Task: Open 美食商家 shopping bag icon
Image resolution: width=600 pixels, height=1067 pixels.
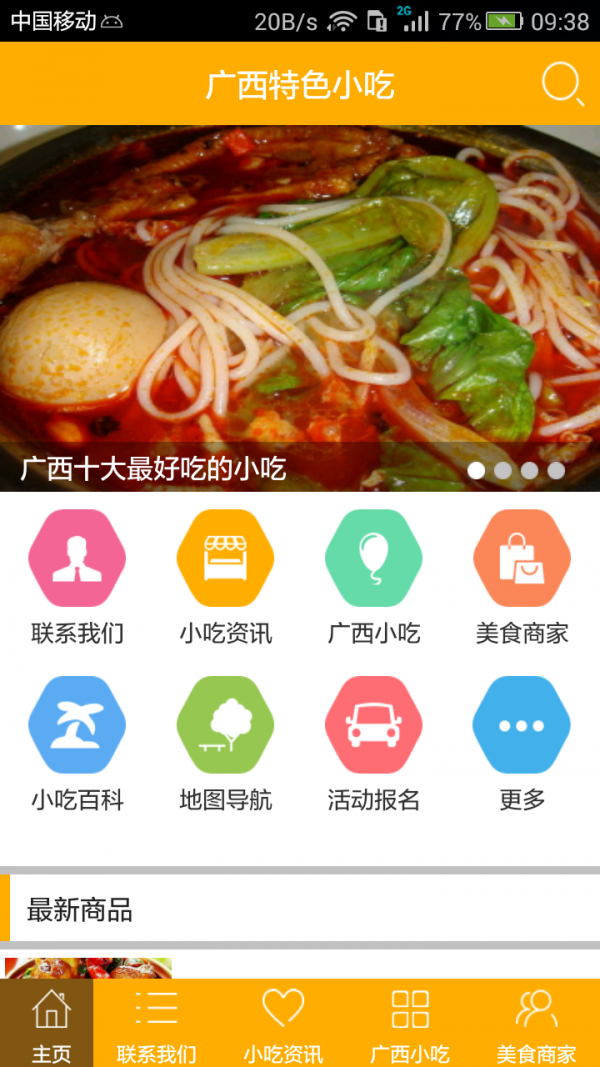Action: 522,558
